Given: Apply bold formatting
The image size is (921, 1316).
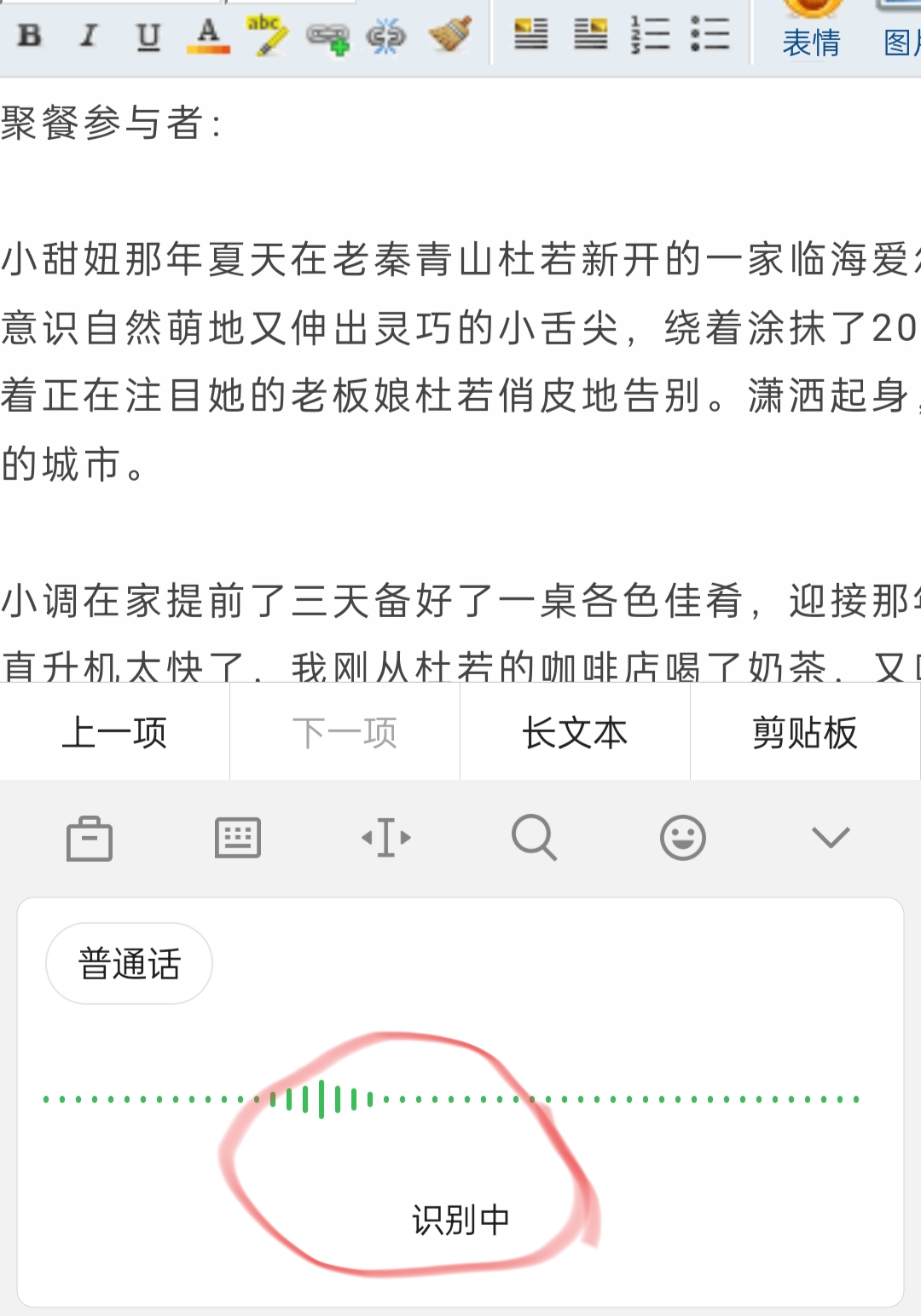Looking at the screenshot, I should pyautogui.click(x=30, y=36).
